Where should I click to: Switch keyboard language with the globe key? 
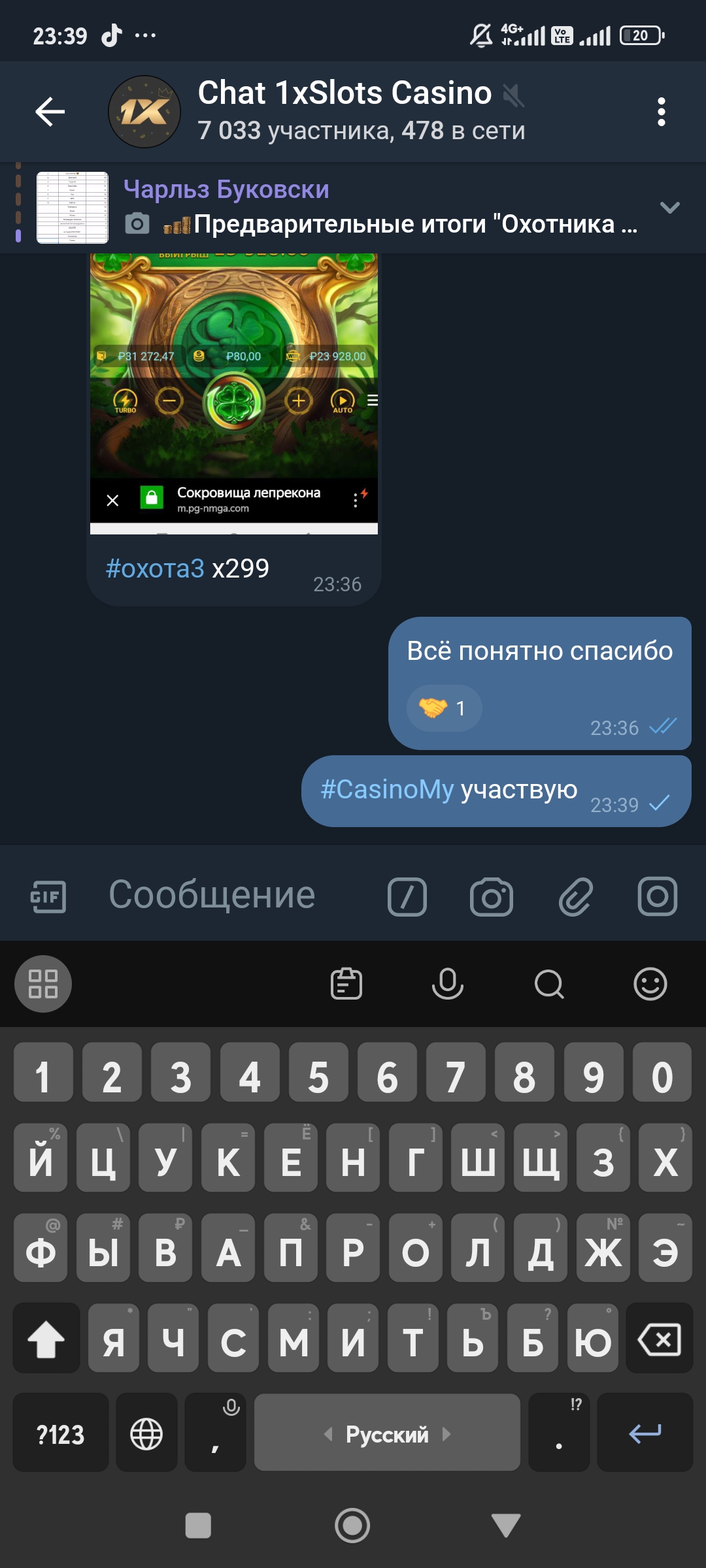click(x=146, y=1434)
